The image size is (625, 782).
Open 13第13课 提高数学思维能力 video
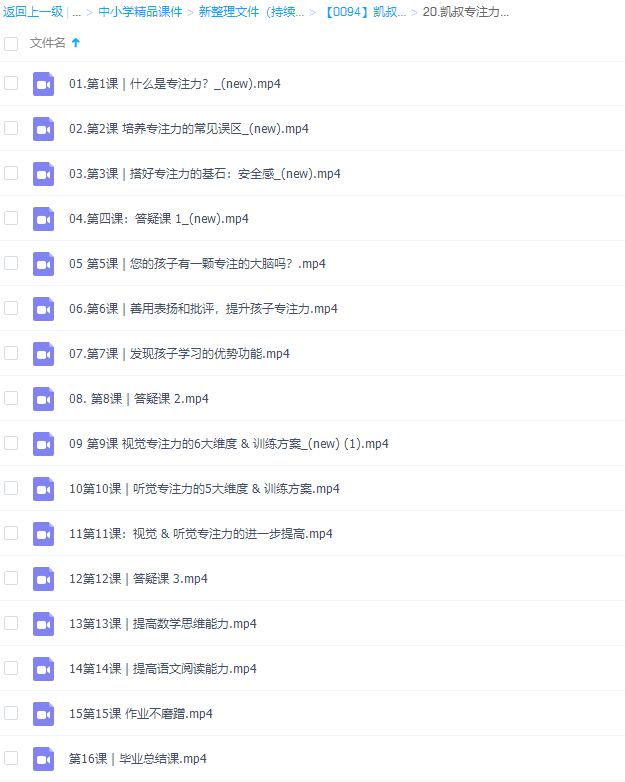pos(162,624)
